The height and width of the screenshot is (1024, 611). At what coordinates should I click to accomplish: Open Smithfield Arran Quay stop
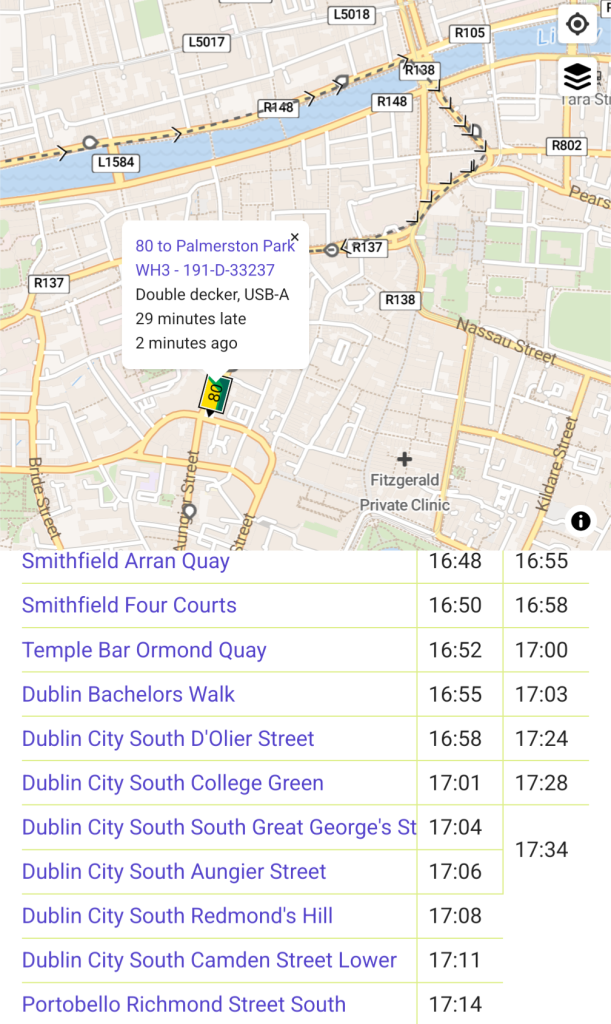(126, 561)
